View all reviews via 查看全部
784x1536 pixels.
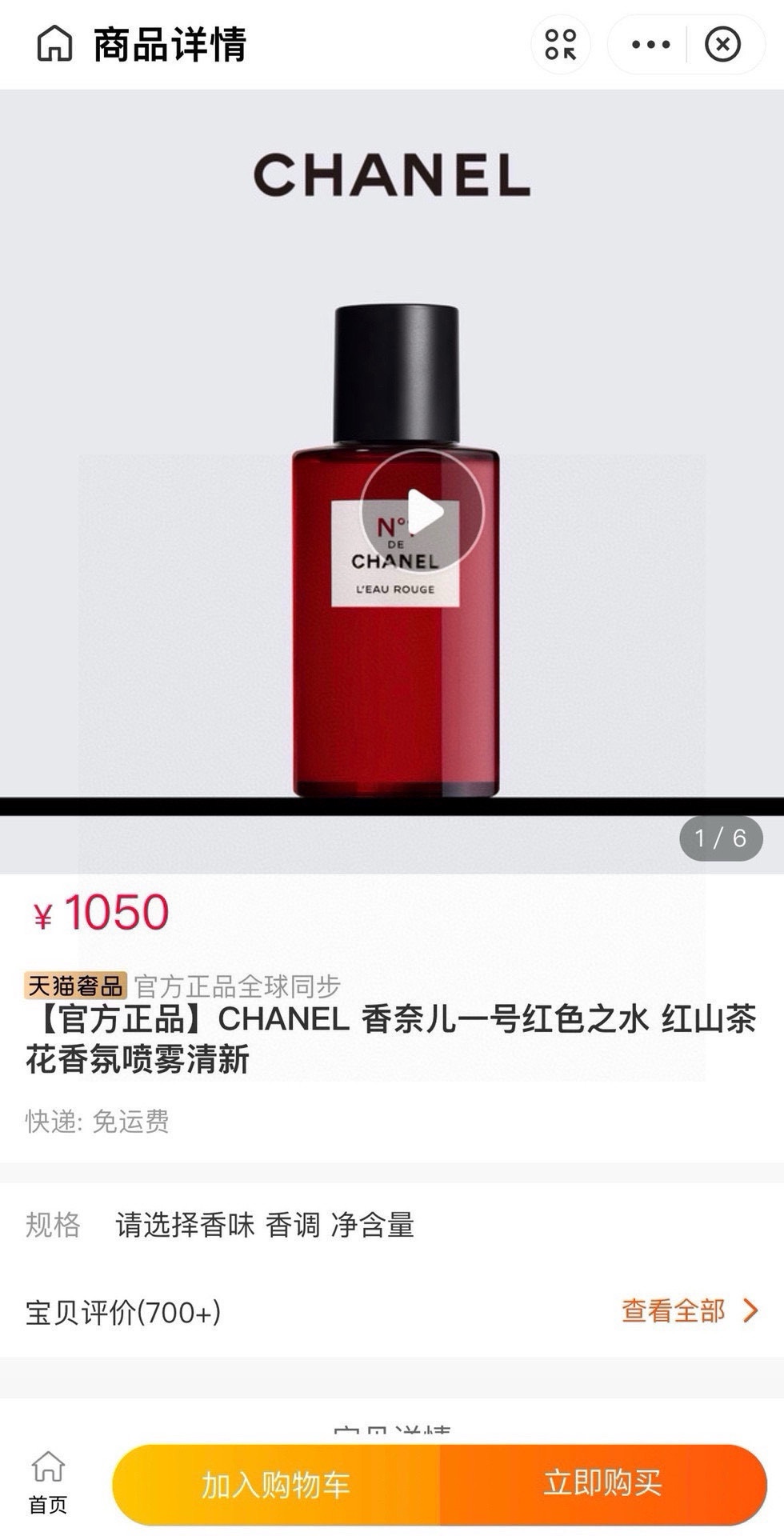tap(688, 1310)
